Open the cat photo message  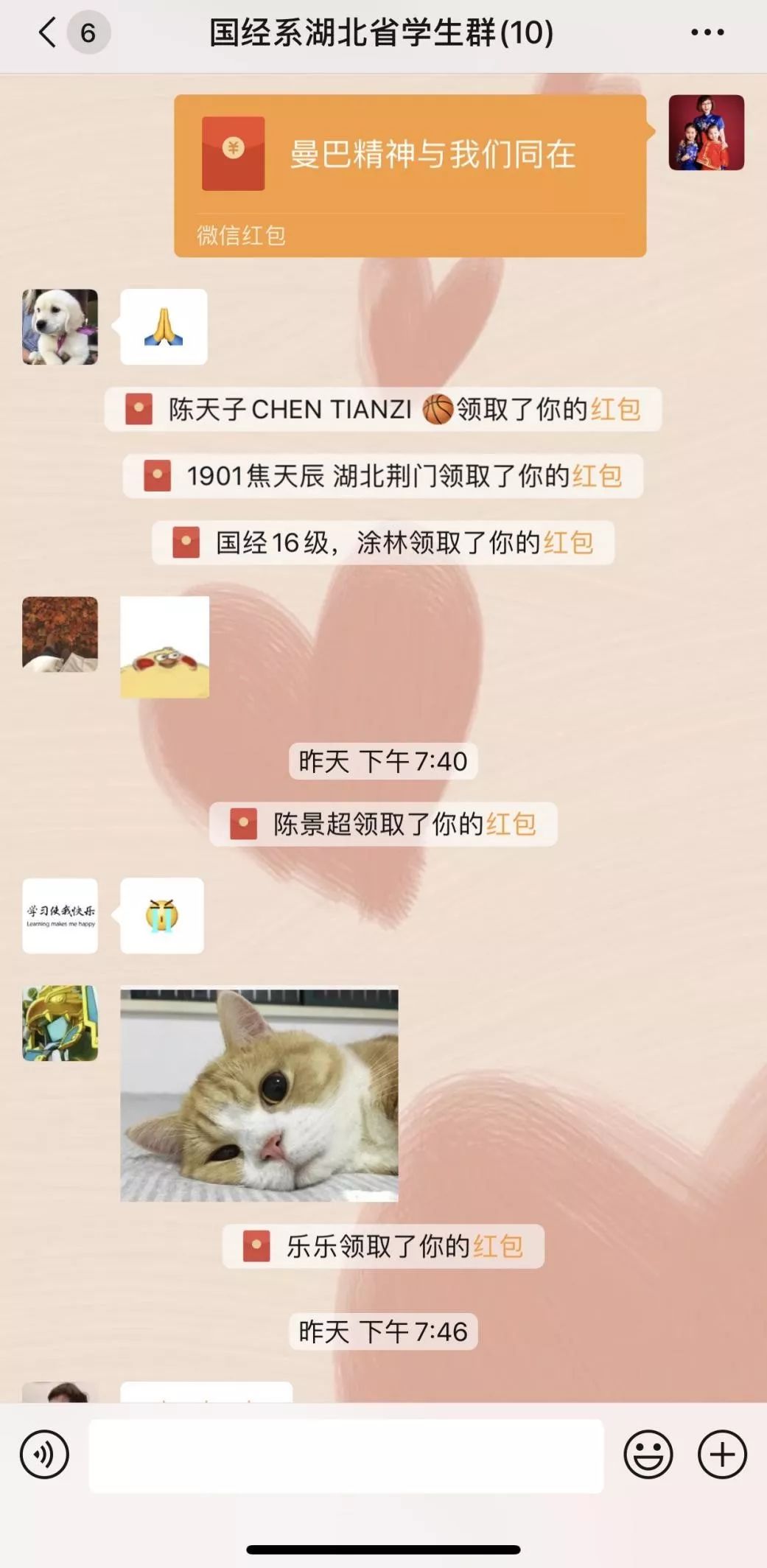[259, 1095]
